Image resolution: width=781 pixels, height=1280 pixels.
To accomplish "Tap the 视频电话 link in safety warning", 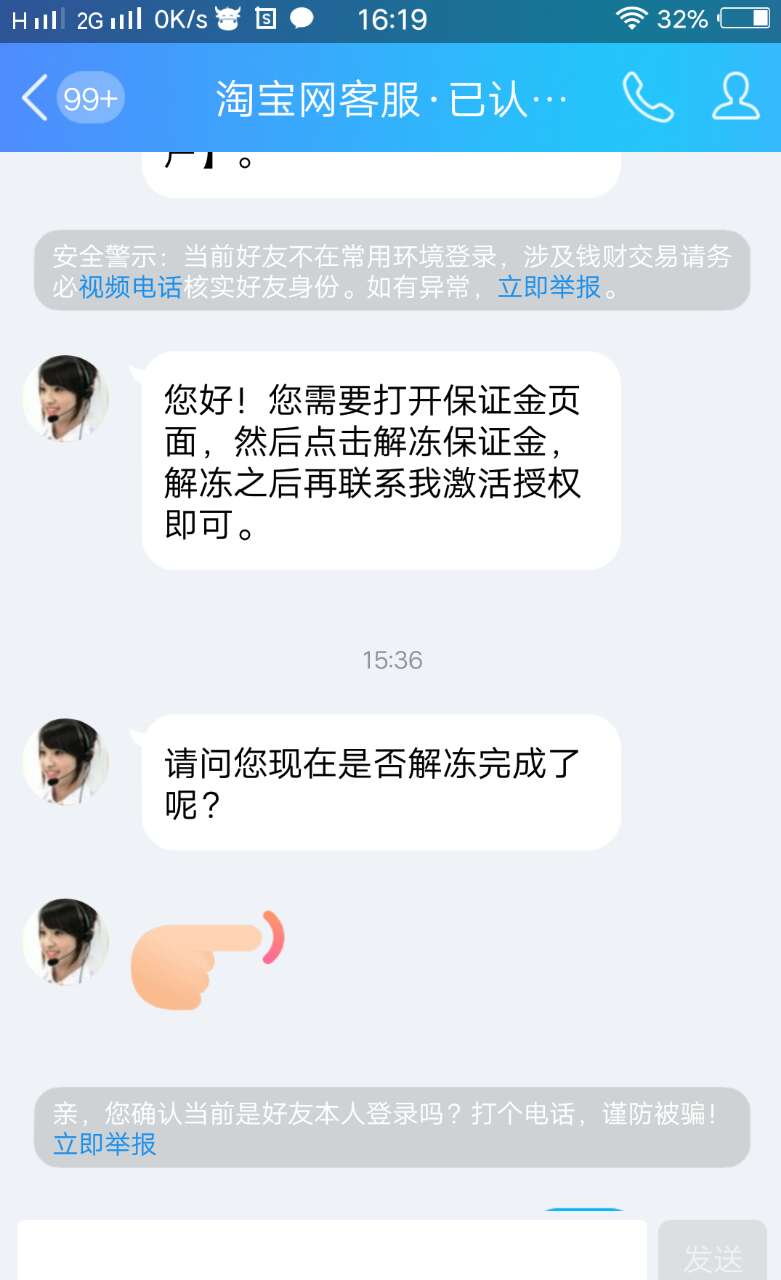I will (130, 288).
